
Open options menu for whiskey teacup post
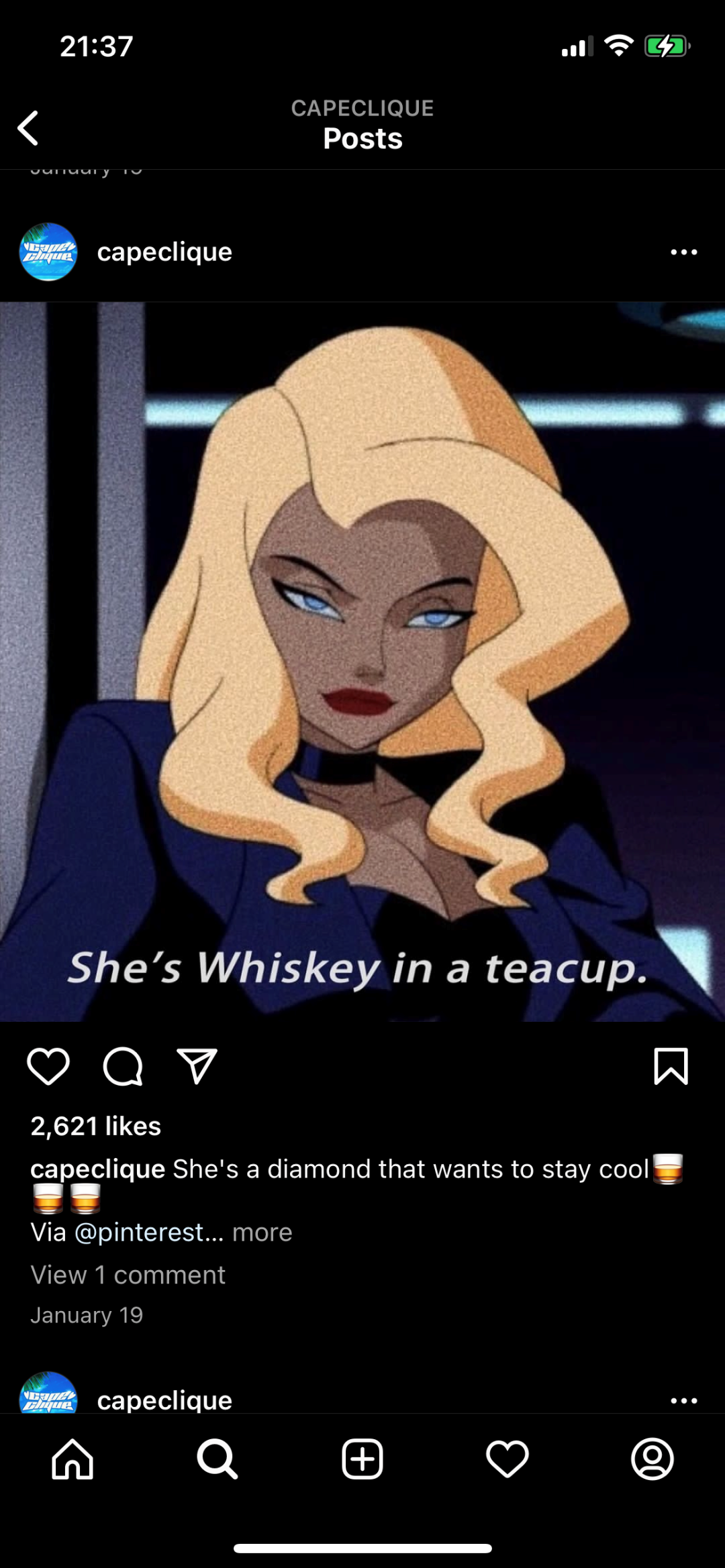coord(683,252)
